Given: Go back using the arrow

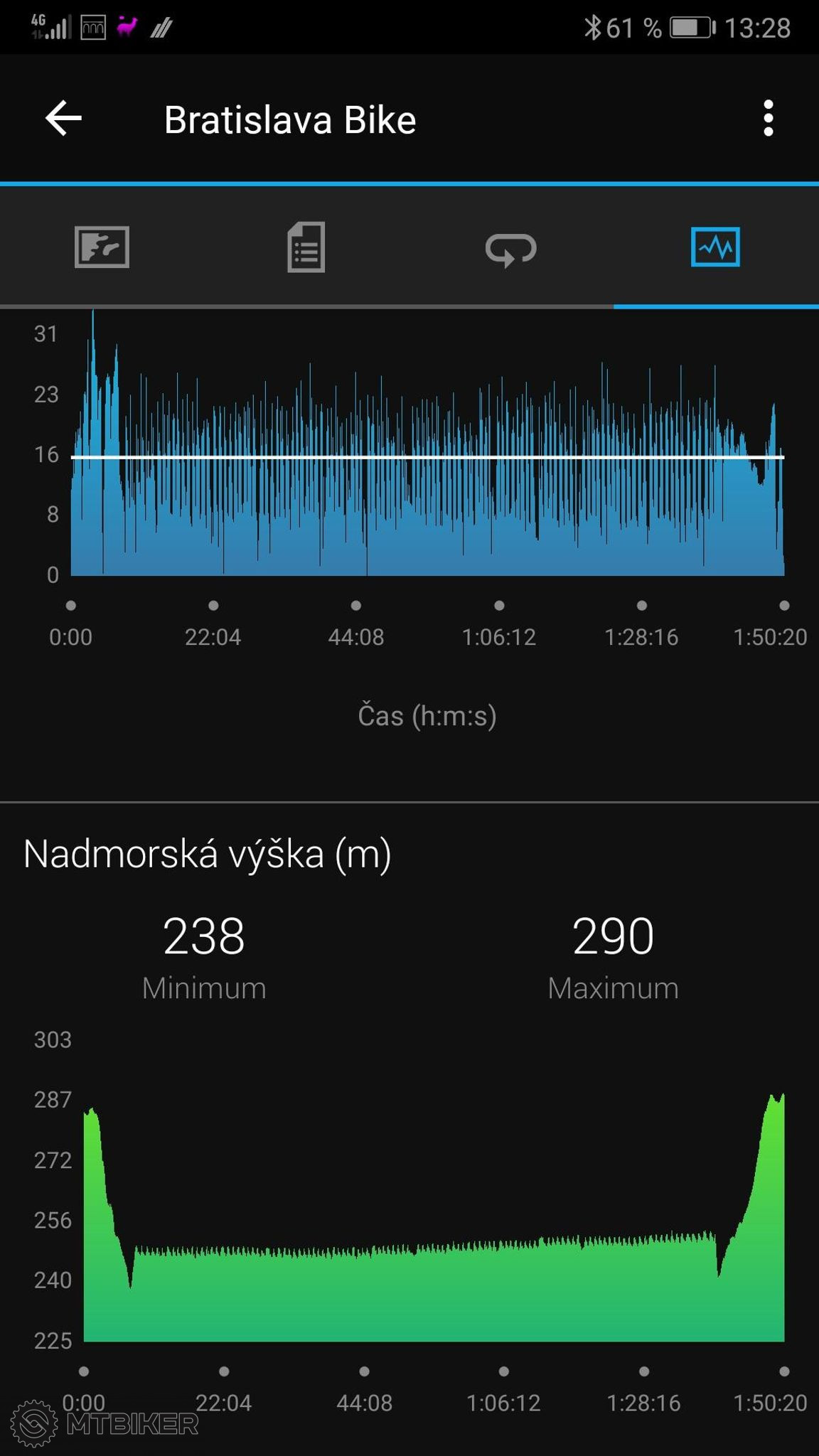Looking at the screenshot, I should 64,118.
